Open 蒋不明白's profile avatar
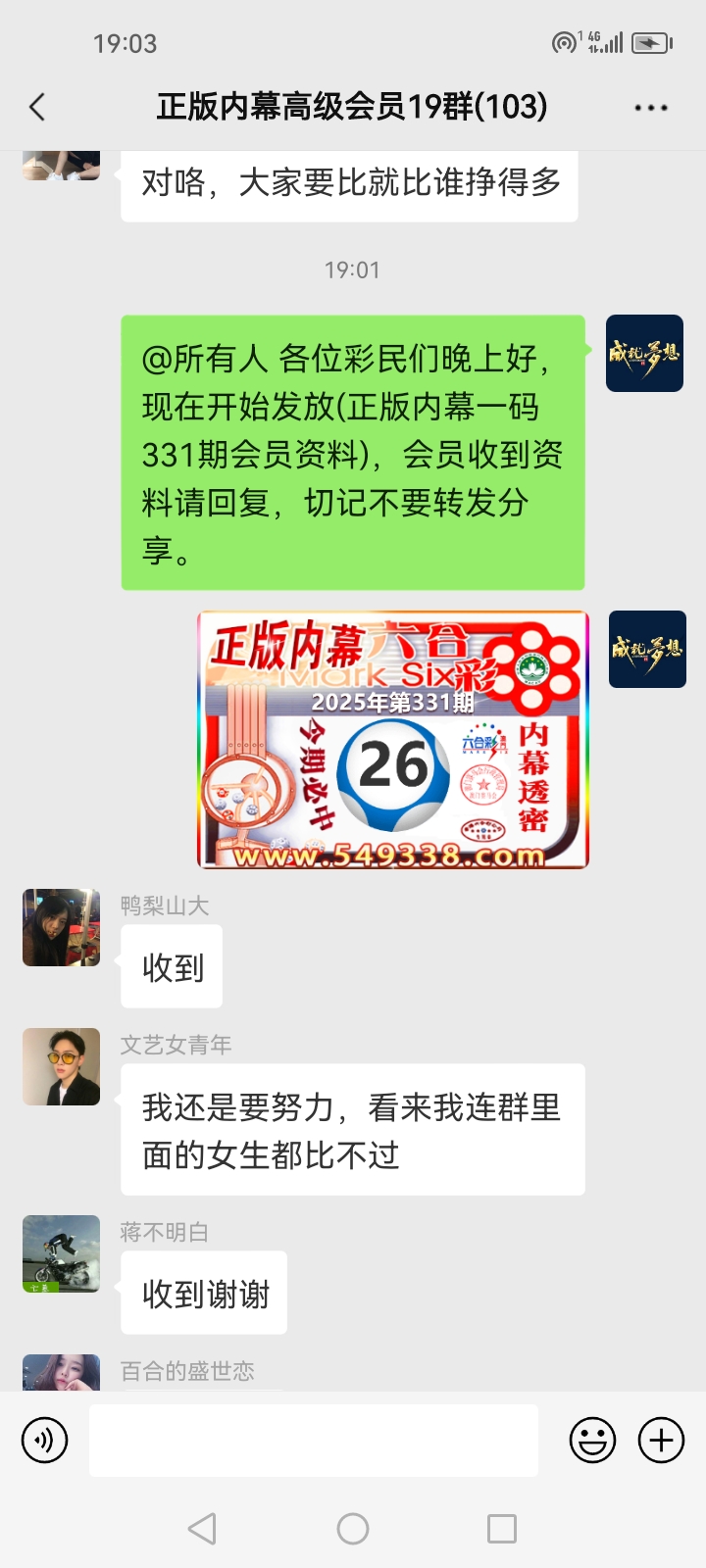 (61, 1253)
